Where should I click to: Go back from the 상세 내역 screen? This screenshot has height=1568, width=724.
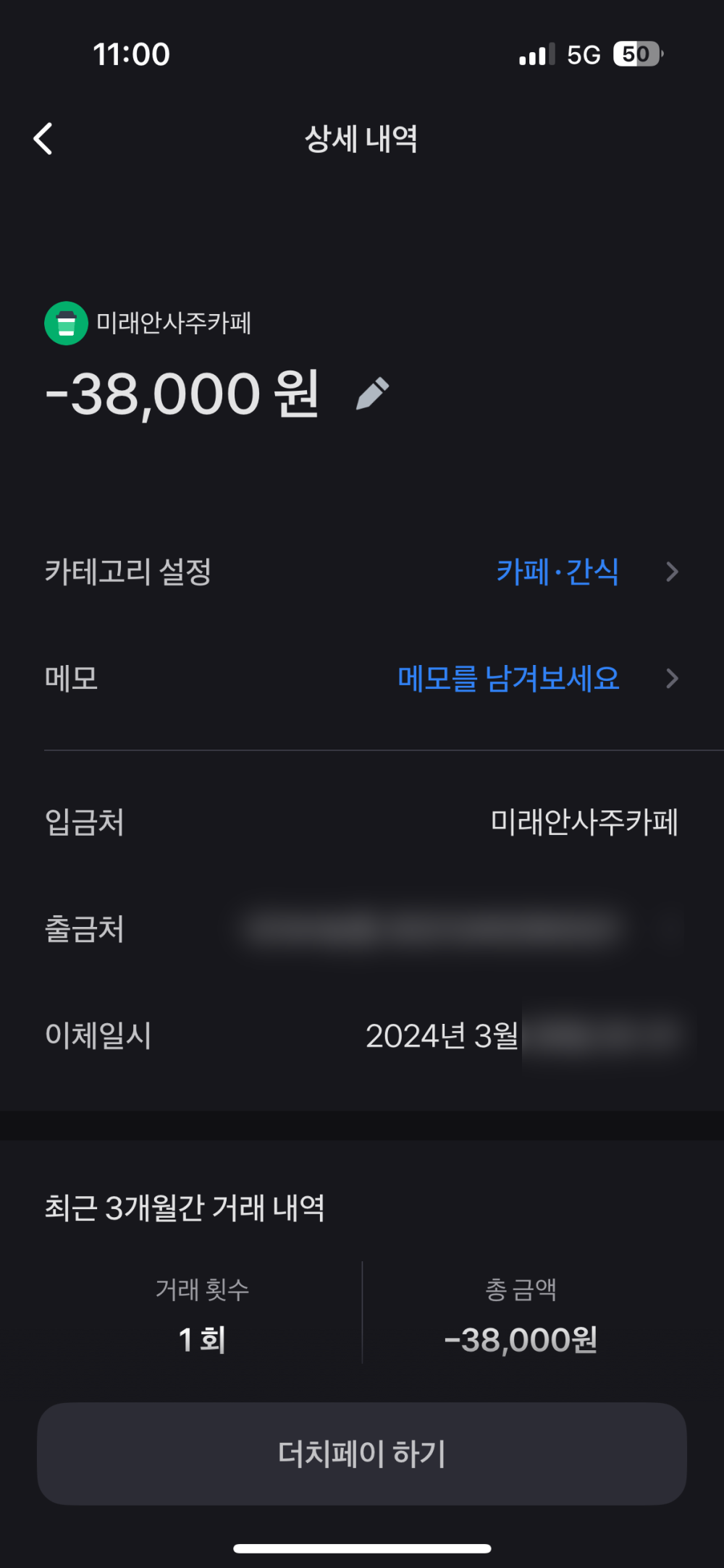click(43, 138)
